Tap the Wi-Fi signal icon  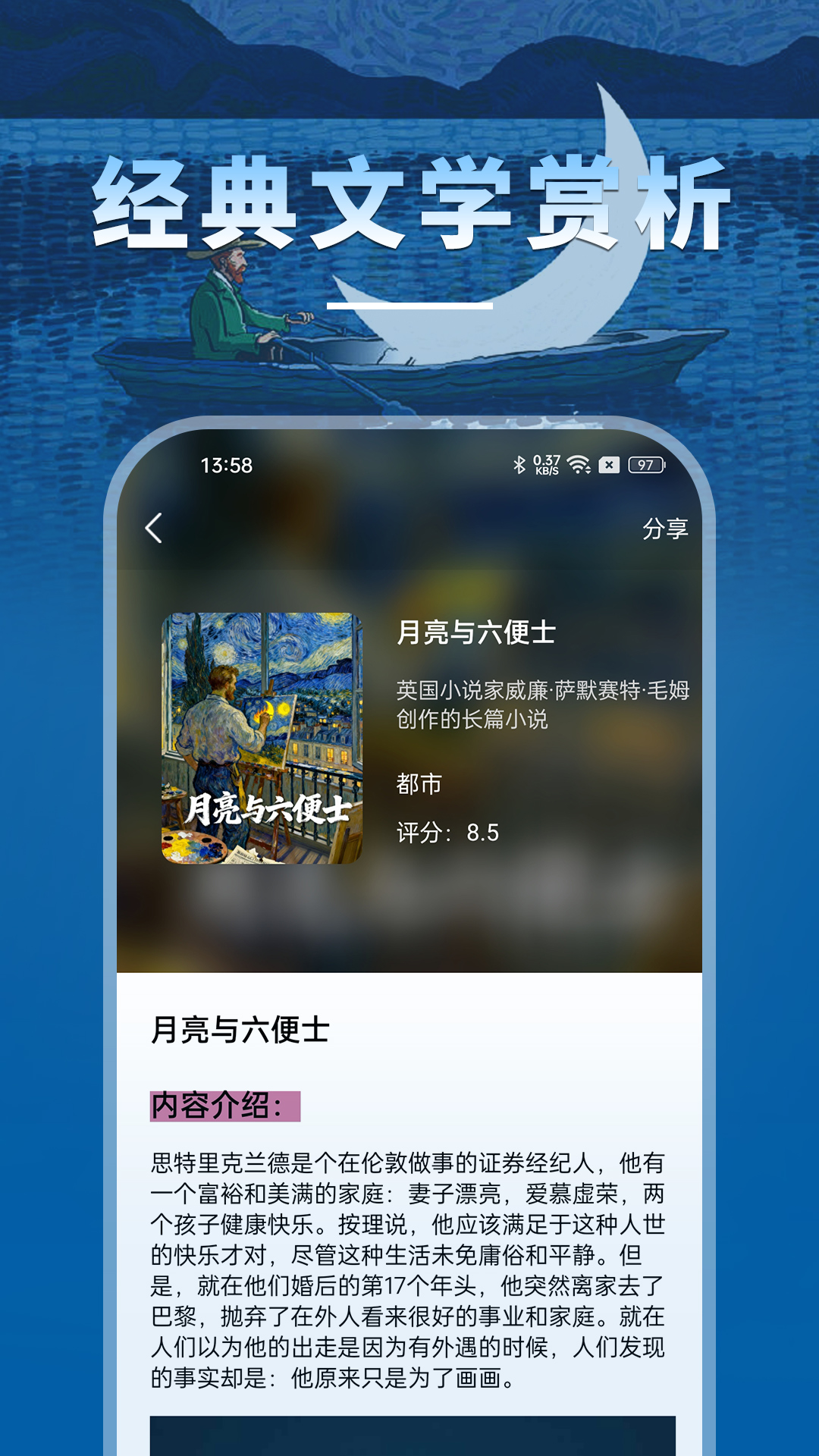577,464
